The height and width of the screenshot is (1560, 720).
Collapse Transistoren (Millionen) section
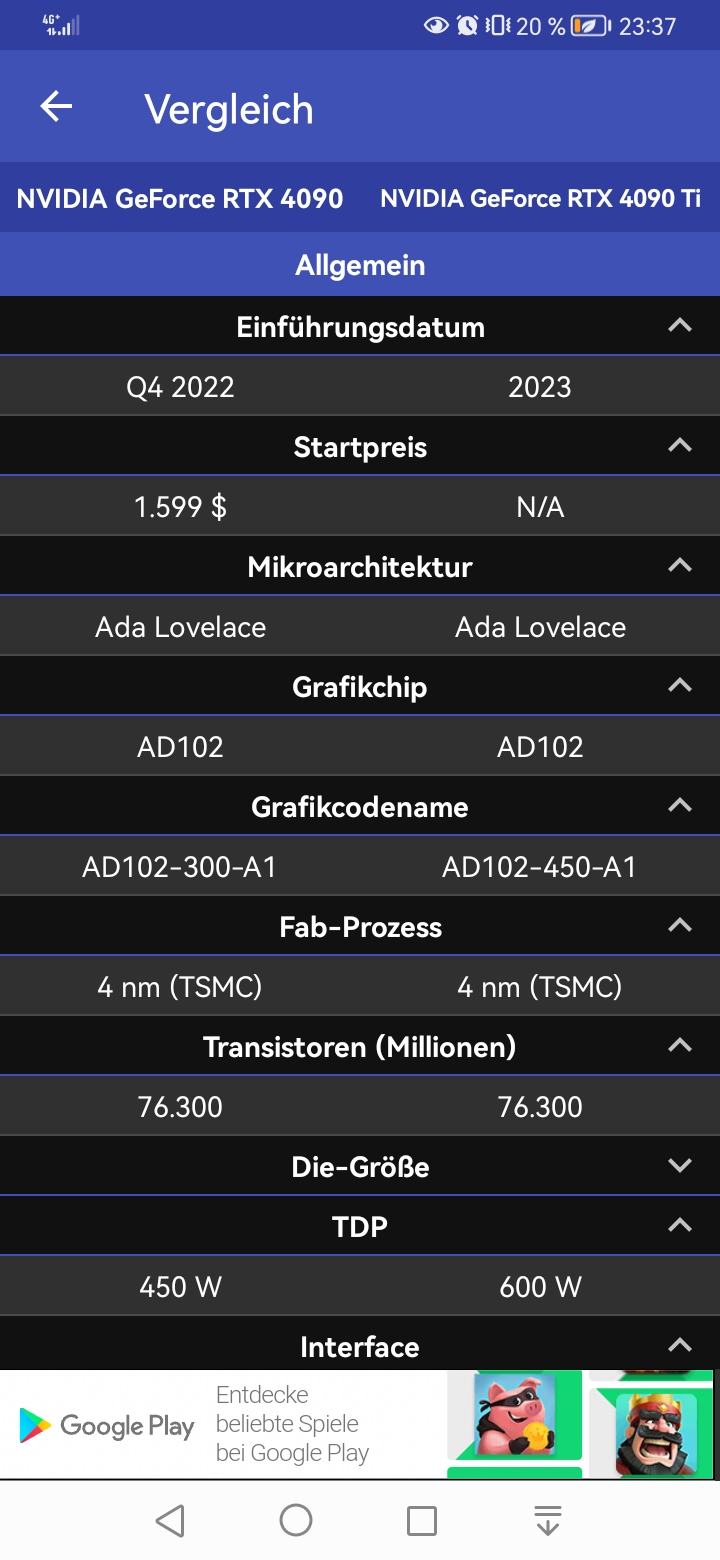(679, 1046)
